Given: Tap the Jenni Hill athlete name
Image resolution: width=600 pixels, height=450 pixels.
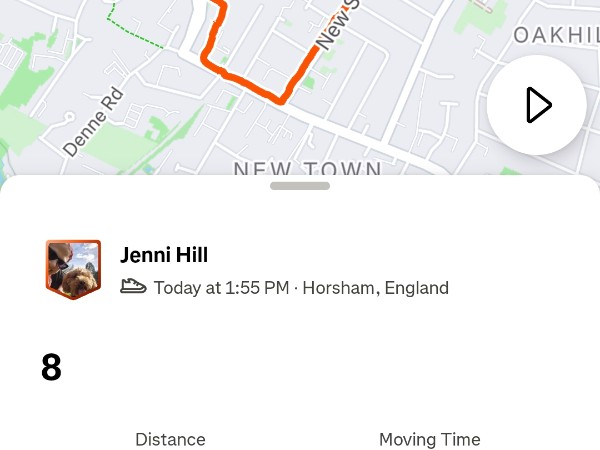Looking at the screenshot, I should coord(164,255).
